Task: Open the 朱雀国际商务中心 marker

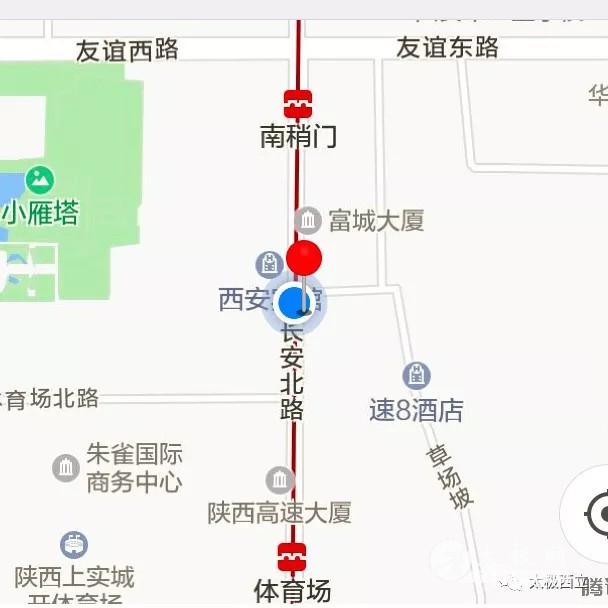Action: coord(66,467)
